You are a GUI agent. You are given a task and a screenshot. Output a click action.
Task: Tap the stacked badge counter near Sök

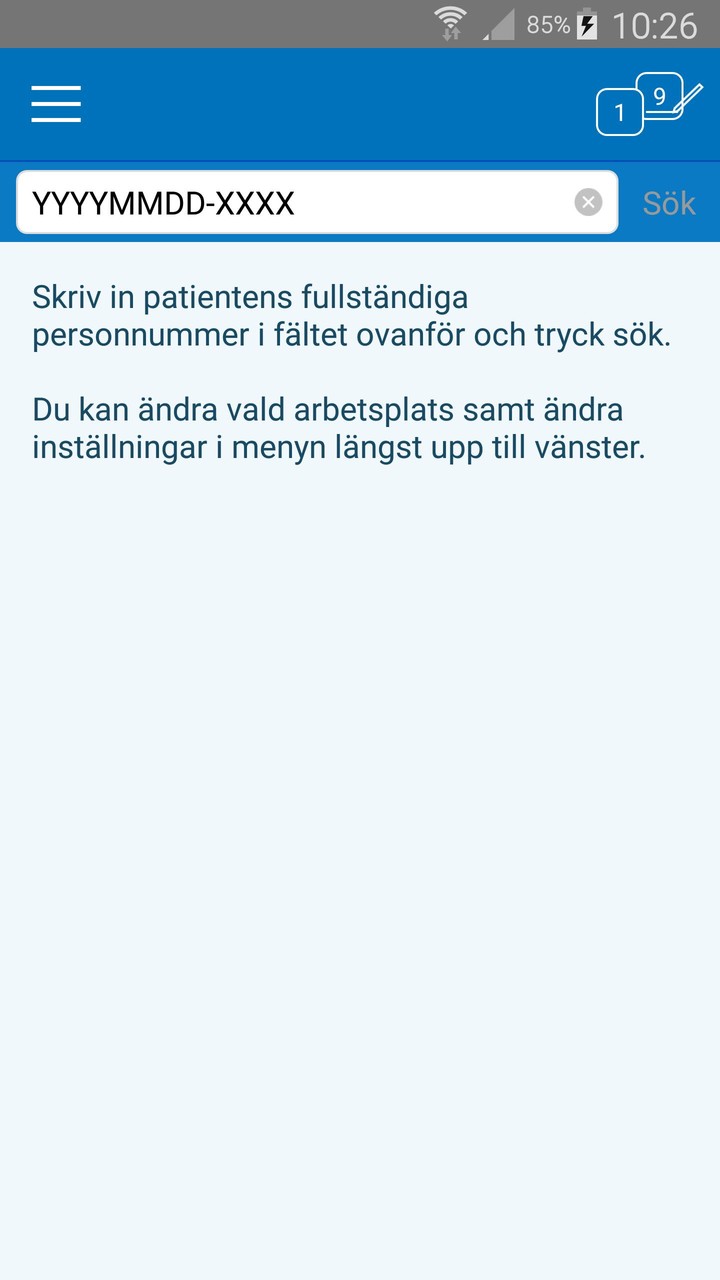point(645,105)
